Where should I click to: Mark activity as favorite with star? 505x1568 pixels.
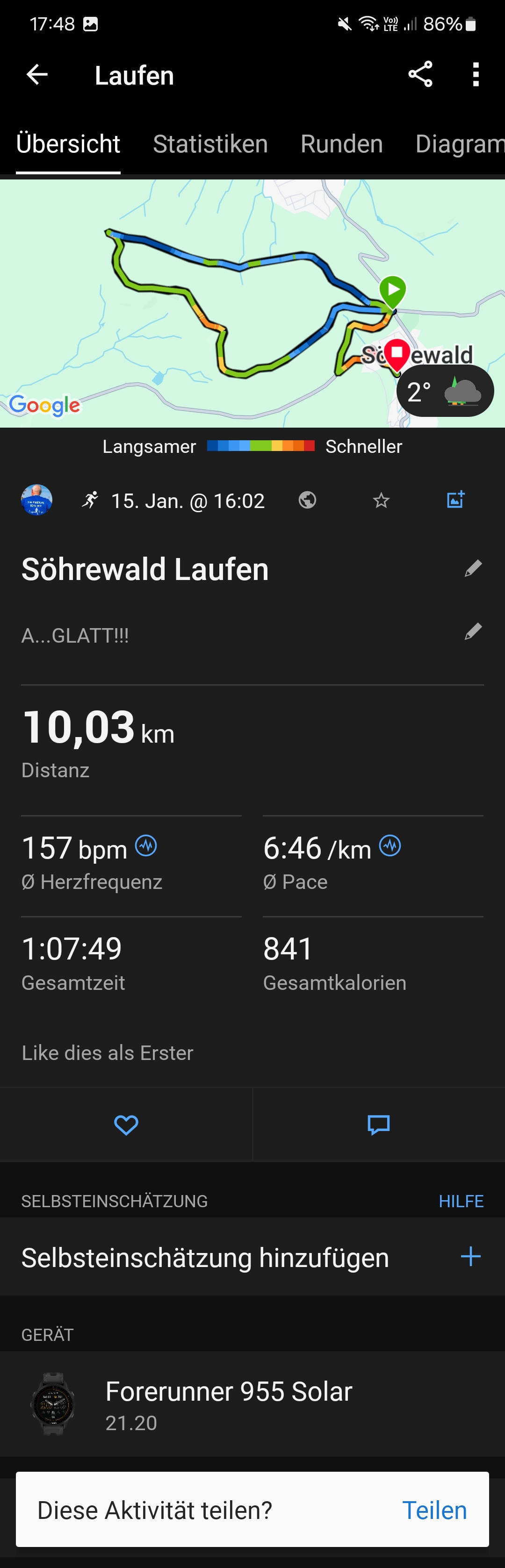(x=382, y=501)
